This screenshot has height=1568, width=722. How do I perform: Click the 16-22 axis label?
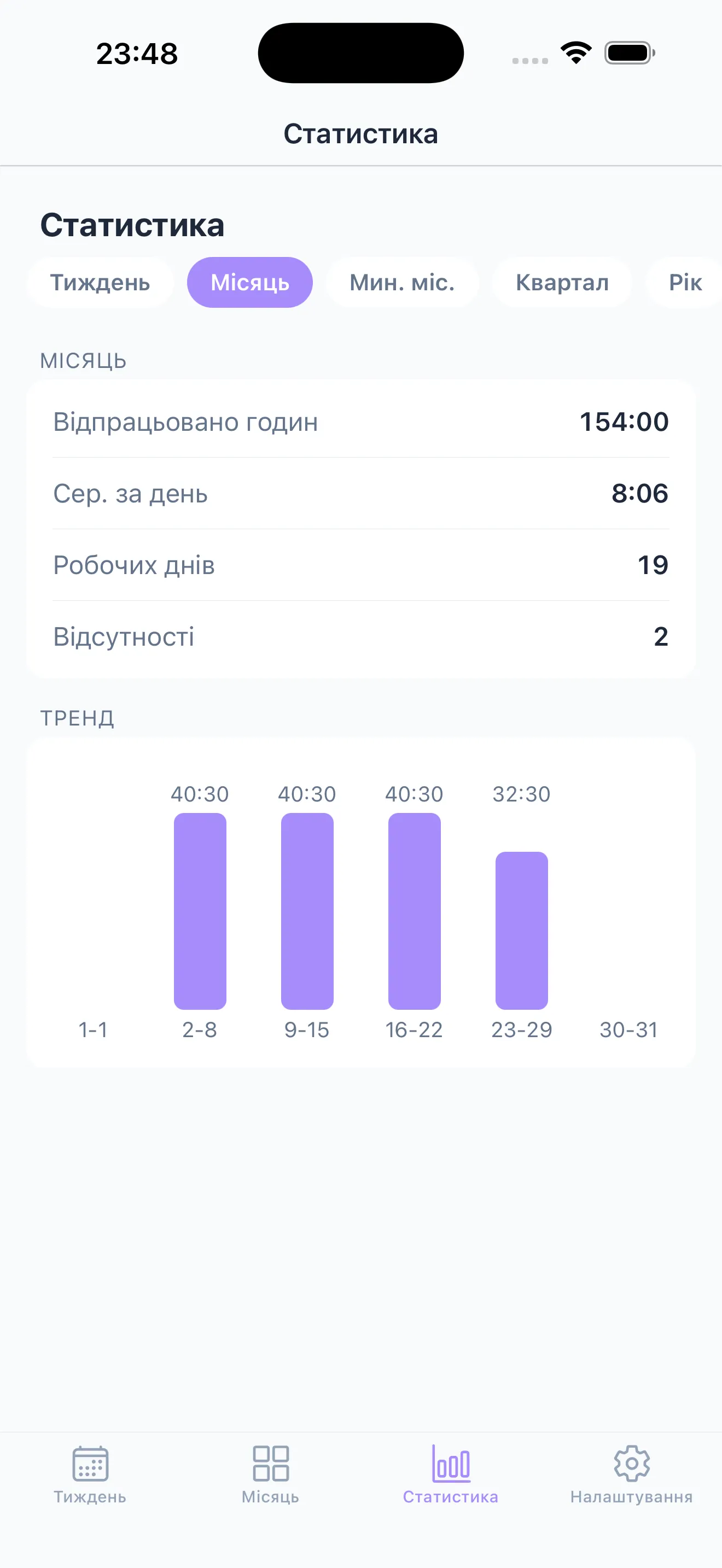414,1030
